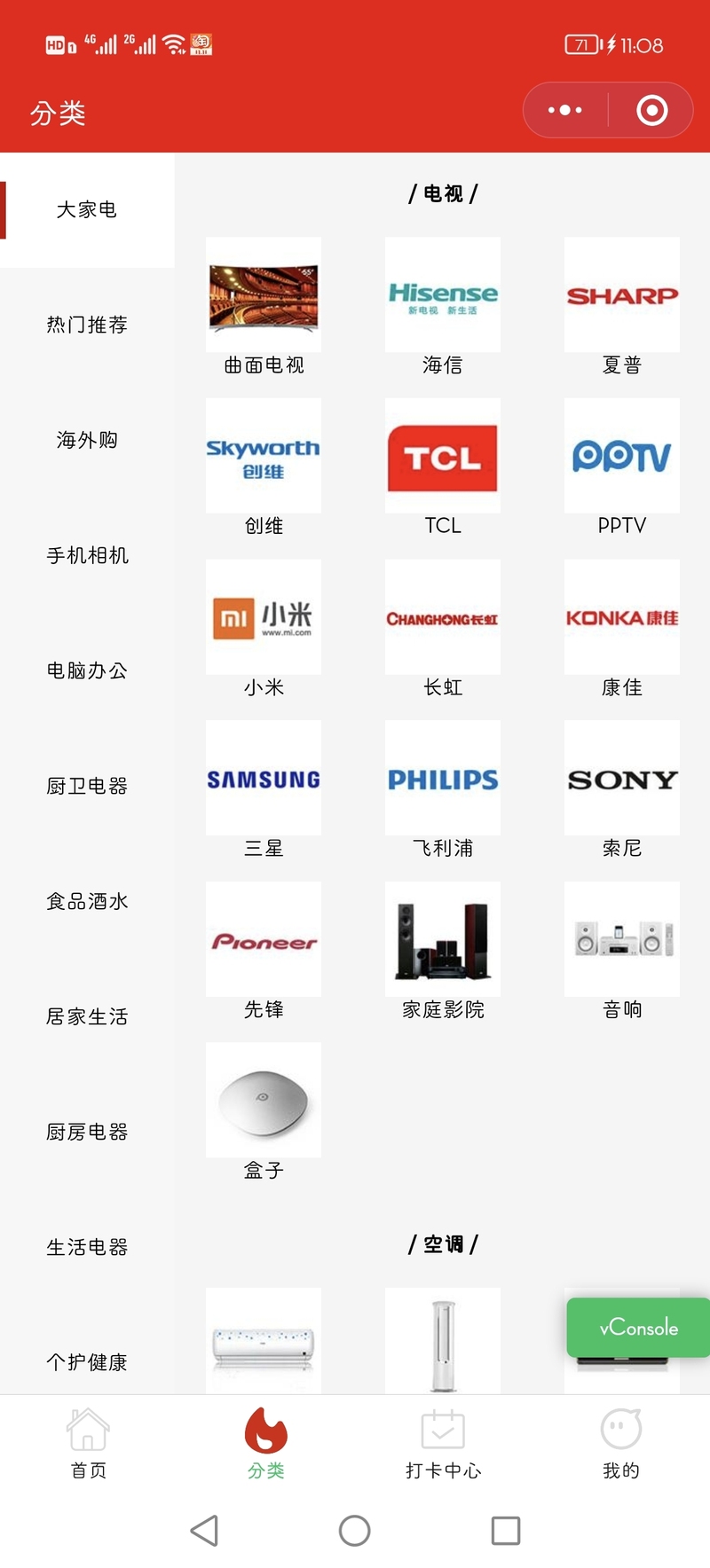Tap the SHARP 夏普 brand tile
This screenshot has width=710, height=1568.
click(622, 307)
